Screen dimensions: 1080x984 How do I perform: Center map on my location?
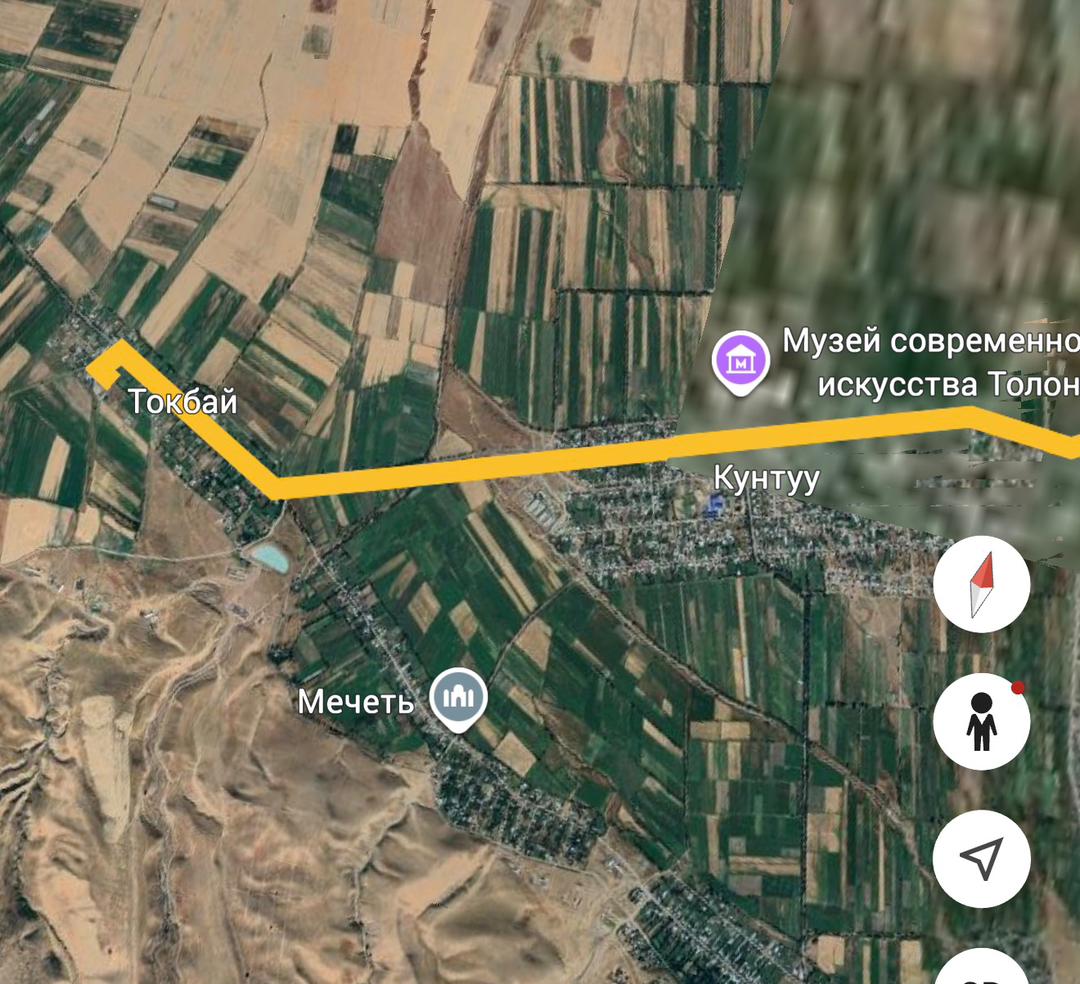(981, 858)
